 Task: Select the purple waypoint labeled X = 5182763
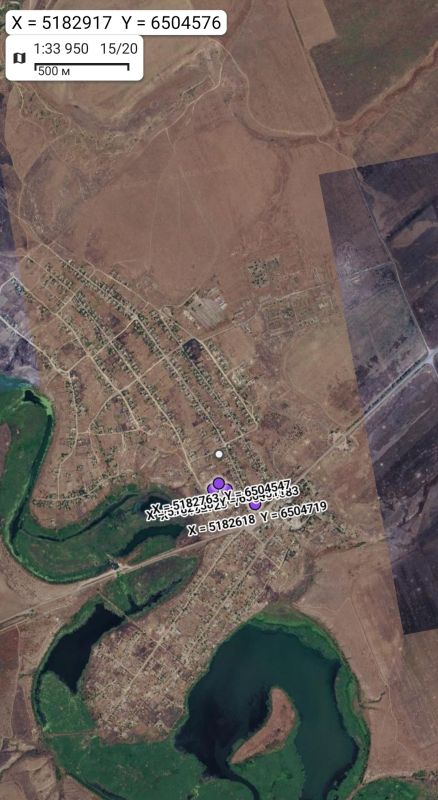[218, 483]
